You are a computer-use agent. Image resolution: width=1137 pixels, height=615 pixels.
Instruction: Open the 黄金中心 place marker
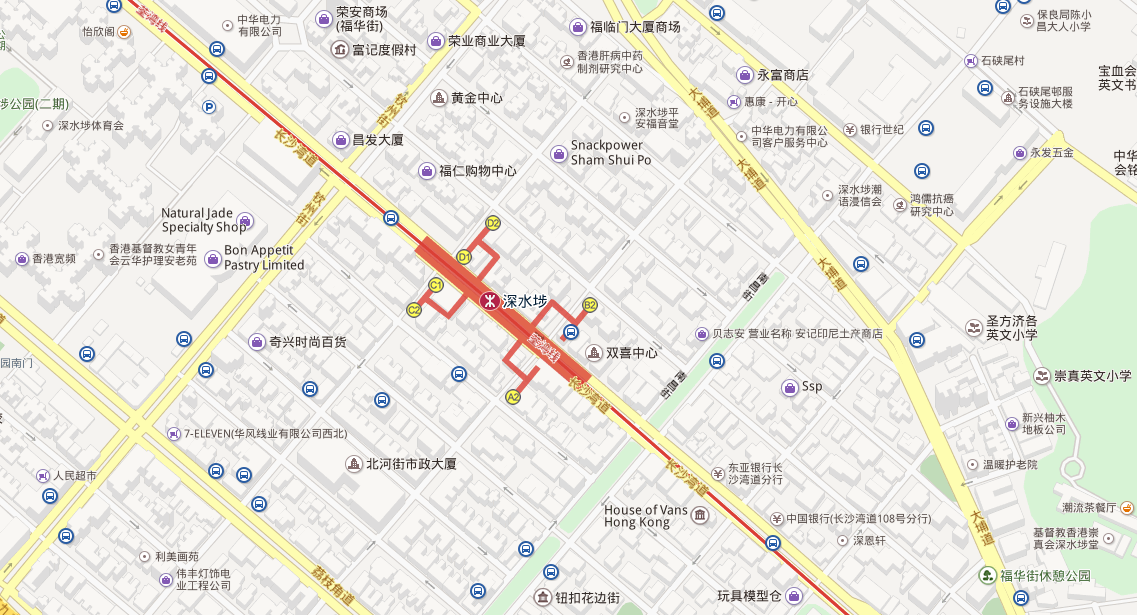click(x=438, y=98)
